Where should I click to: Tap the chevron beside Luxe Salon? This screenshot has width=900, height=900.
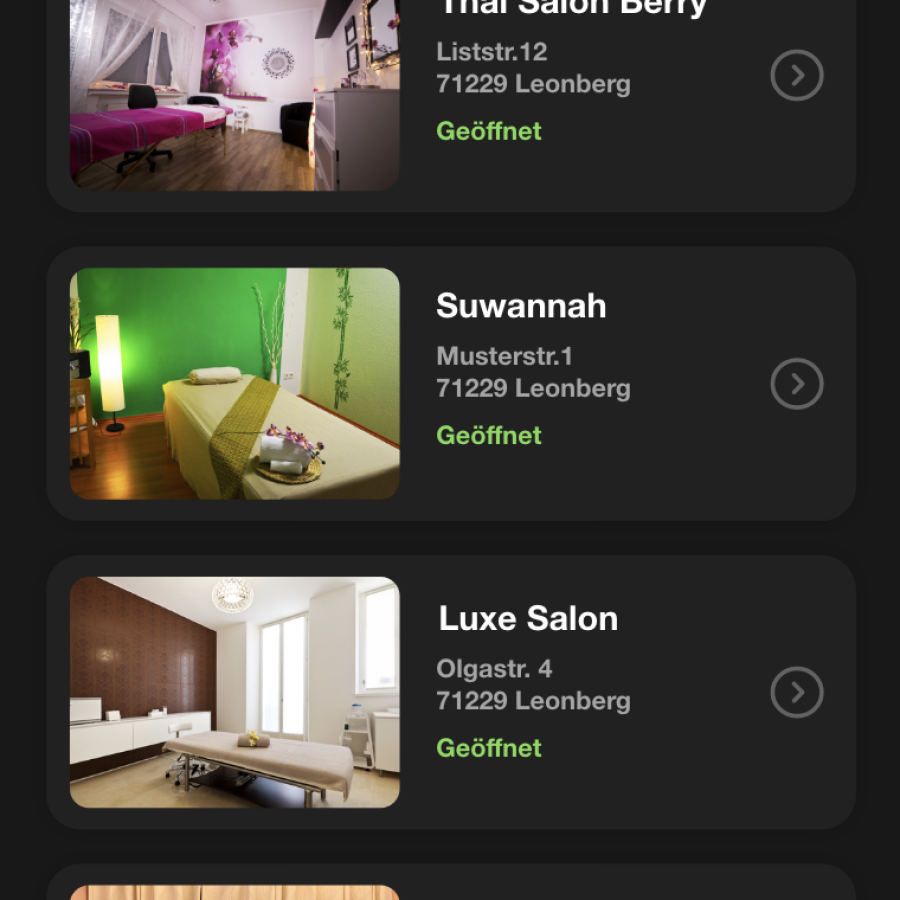point(797,692)
